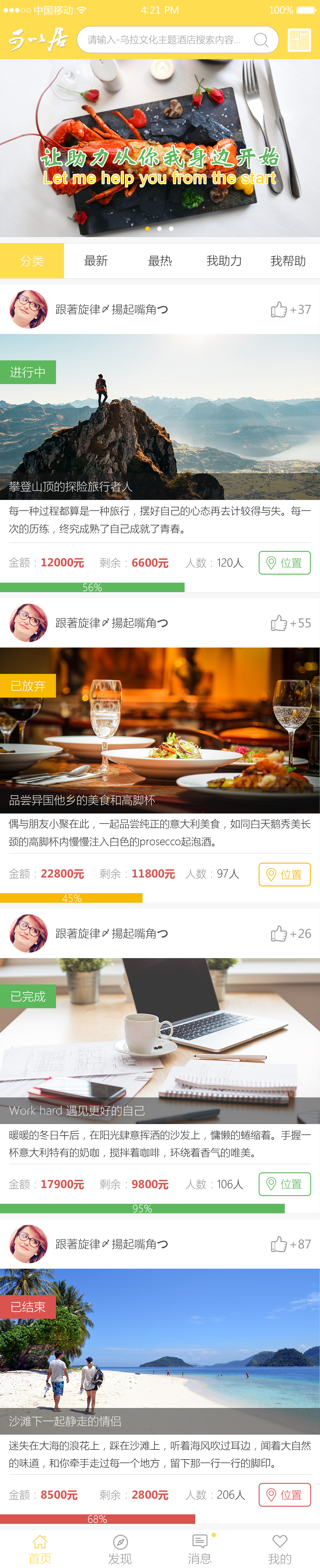This screenshot has height=1568, width=320.
Task: Switch to the 最新 tab
Action: pos(96,261)
